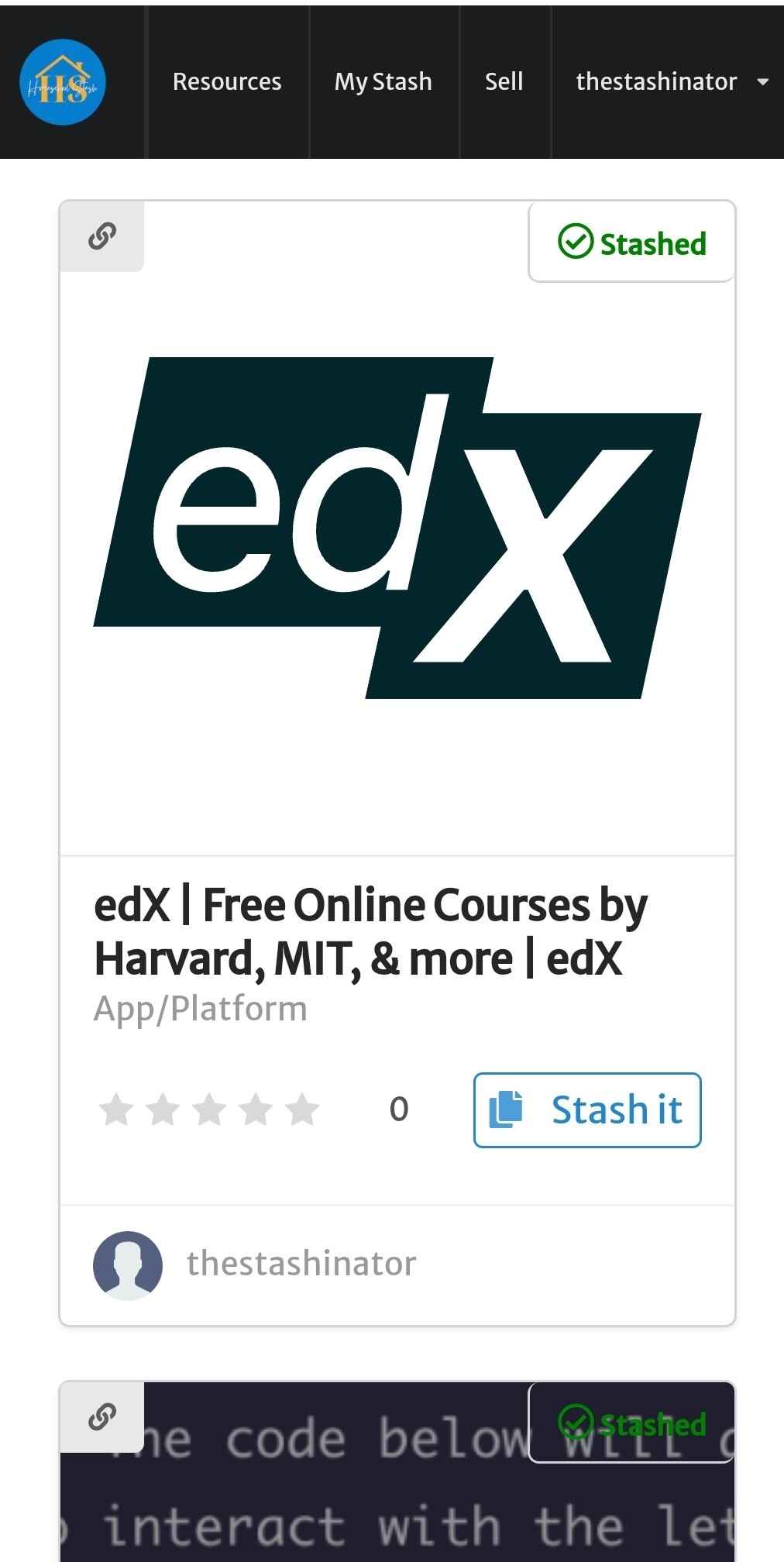
Task: Rate edX five stars
Action: point(302,1110)
